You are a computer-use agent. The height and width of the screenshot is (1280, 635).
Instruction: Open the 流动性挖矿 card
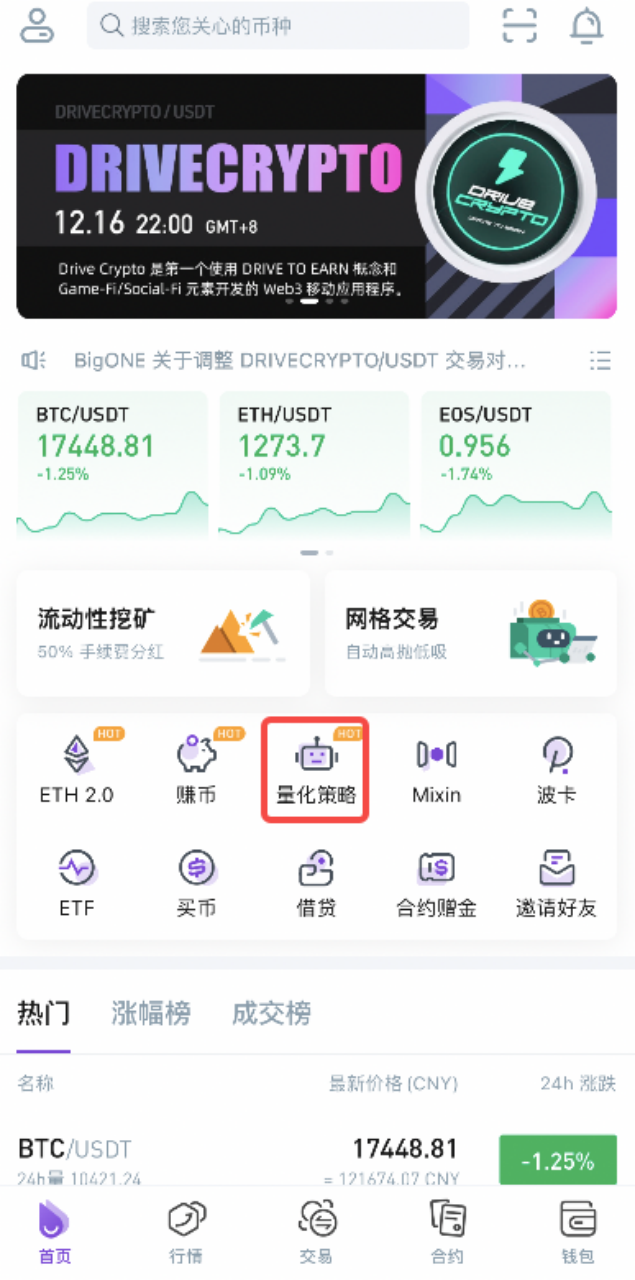pos(163,633)
